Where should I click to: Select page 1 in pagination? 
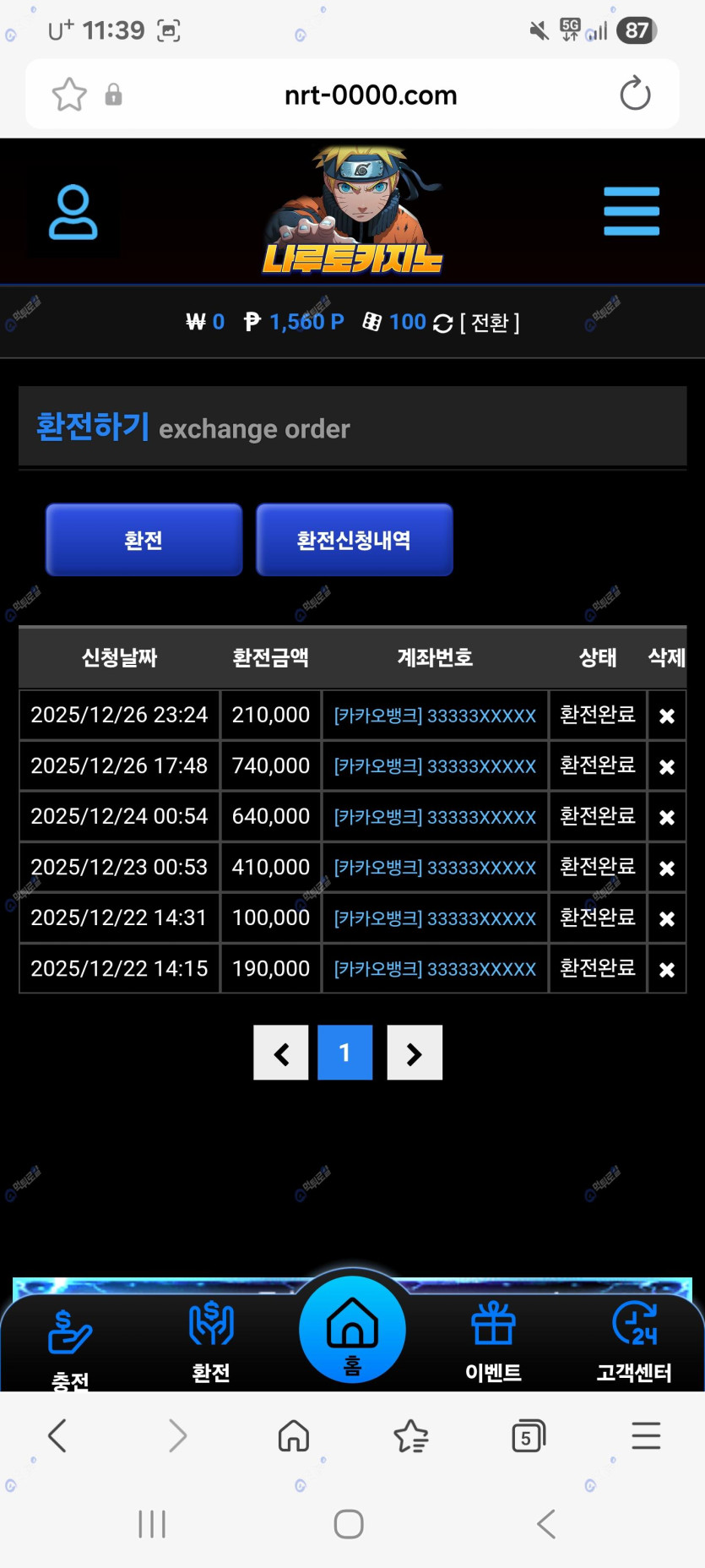(x=344, y=1053)
